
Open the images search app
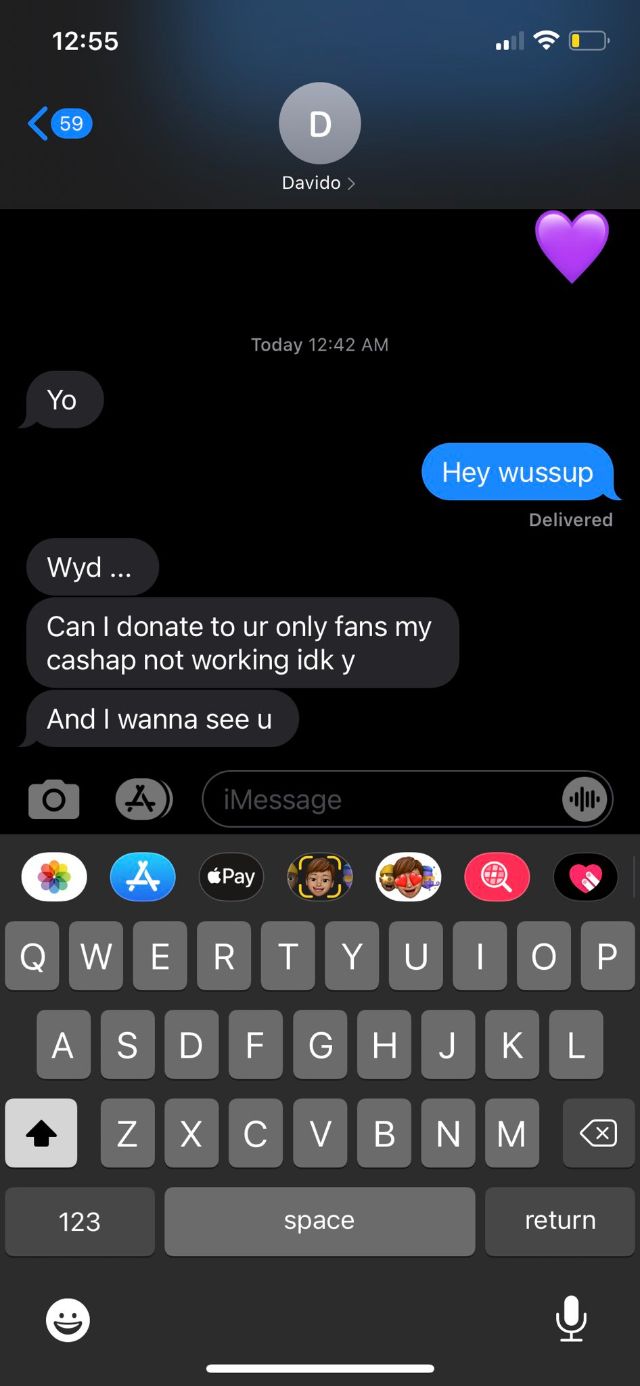coord(497,877)
